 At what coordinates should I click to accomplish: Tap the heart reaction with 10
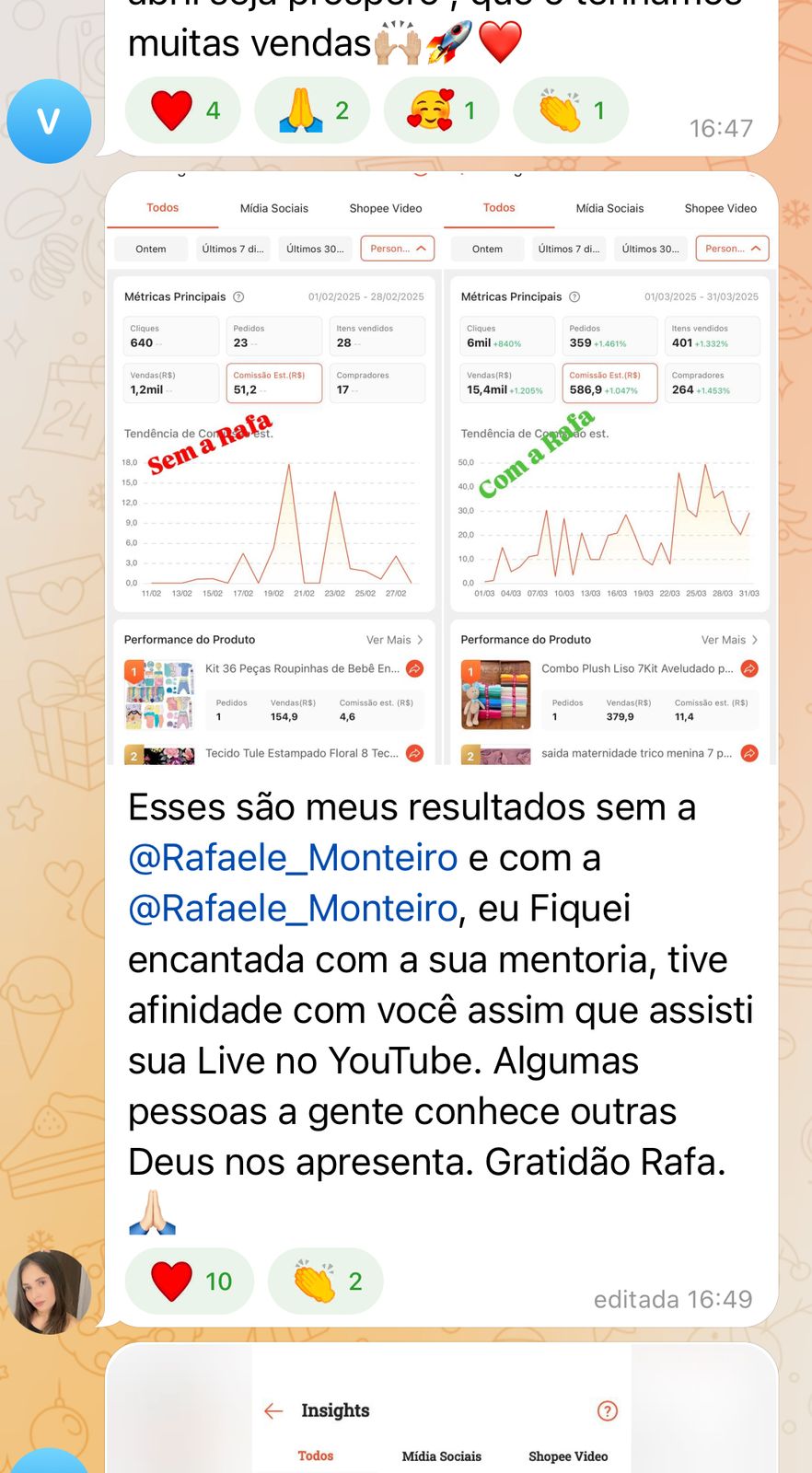coord(190,1281)
